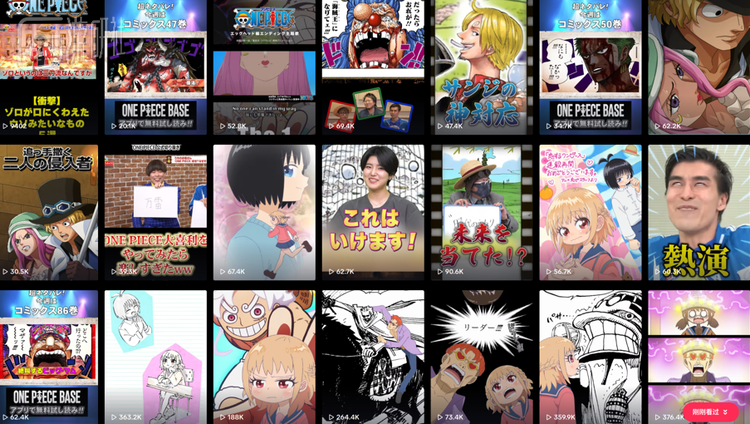Play the コミックス47巻 promo video
Screen dimensions: 750x424
coord(156,70)
